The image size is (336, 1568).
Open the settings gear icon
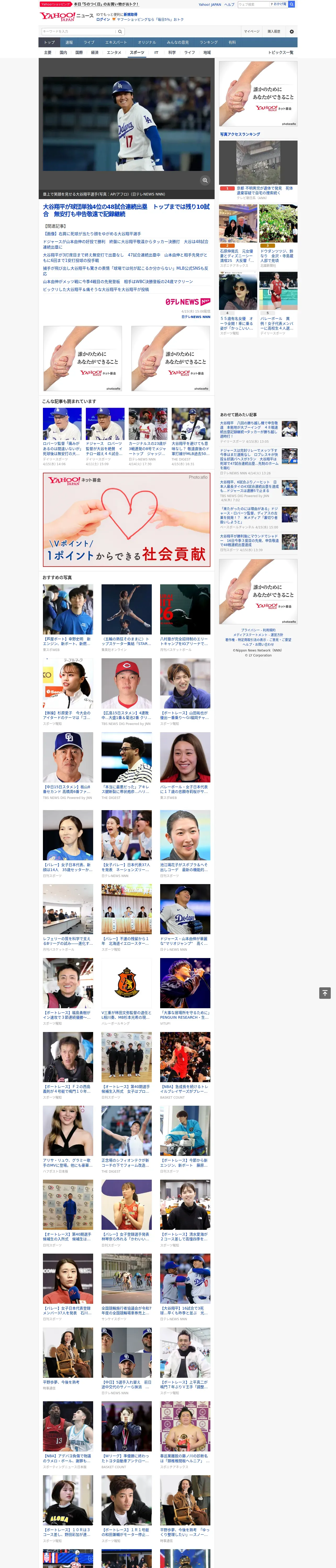(292, 31)
